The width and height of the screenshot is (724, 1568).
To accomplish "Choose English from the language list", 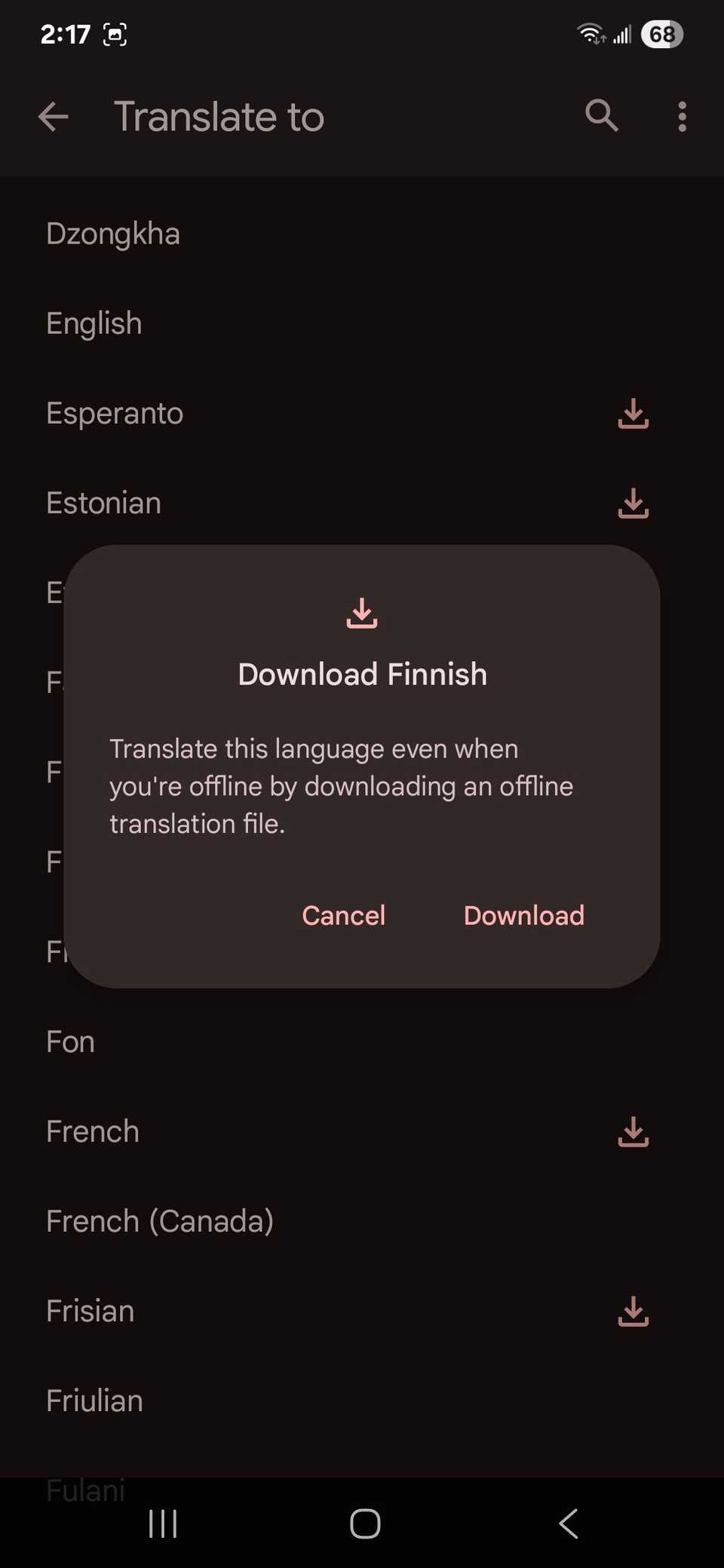I will coord(94,323).
